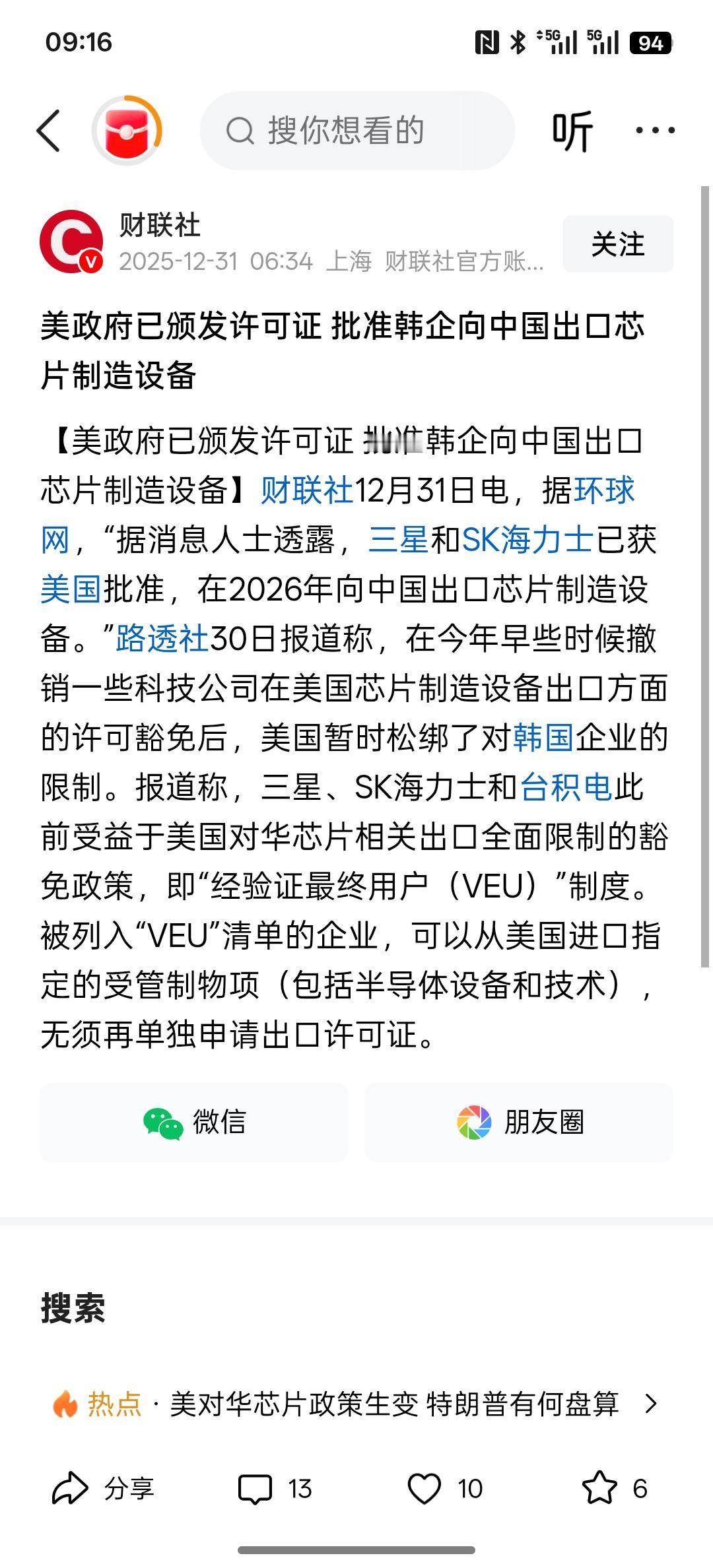Follow 财联社 by tapping 关注
Viewport: 713px width, 1568px height.
[618, 244]
